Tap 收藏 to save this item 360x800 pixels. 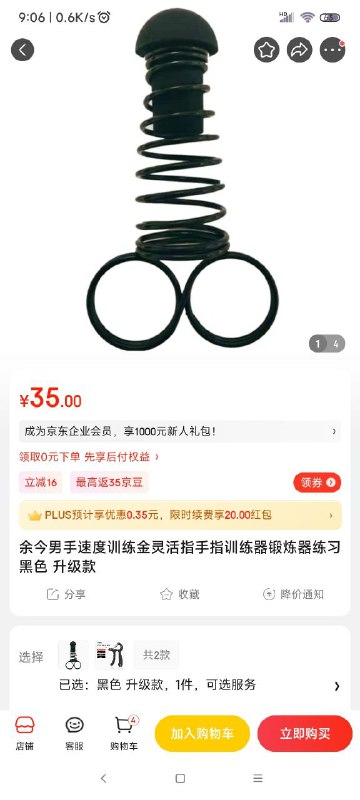[179, 594]
